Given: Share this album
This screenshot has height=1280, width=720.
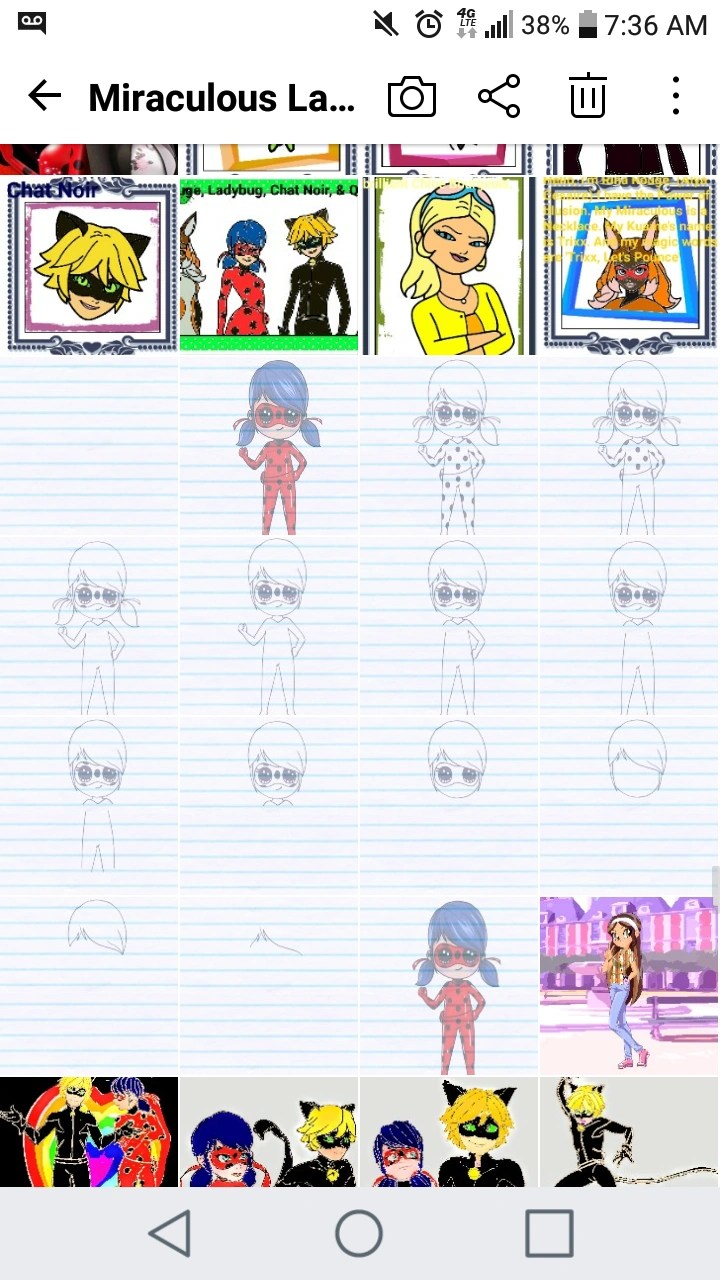Looking at the screenshot, I should pos(499,97).
